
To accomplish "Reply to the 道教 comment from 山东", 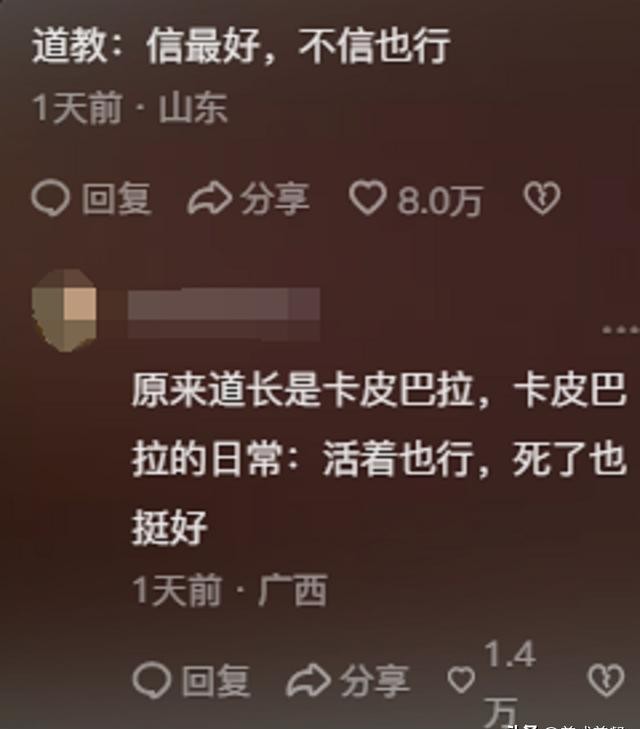I will [x=91, y=199].
